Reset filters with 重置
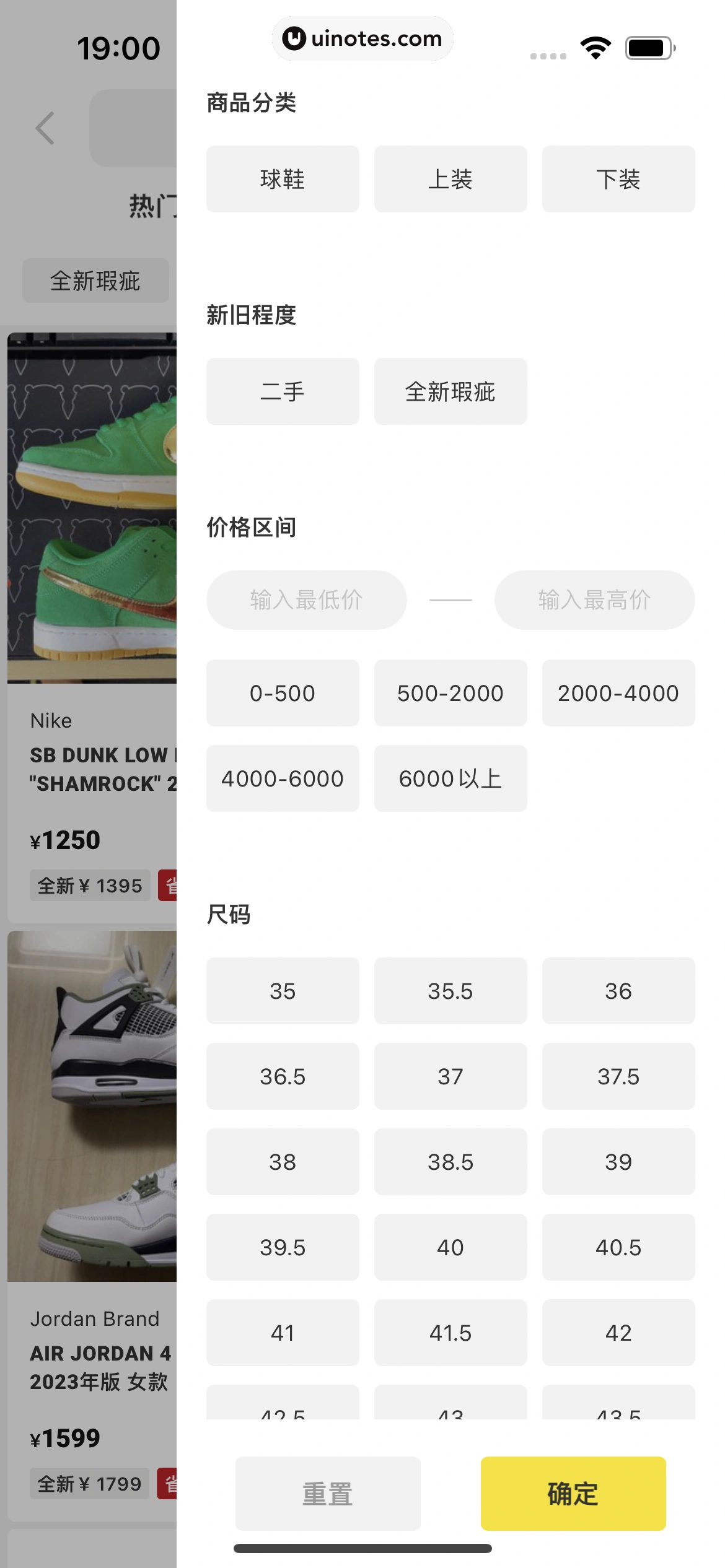 pos(328,1494)
